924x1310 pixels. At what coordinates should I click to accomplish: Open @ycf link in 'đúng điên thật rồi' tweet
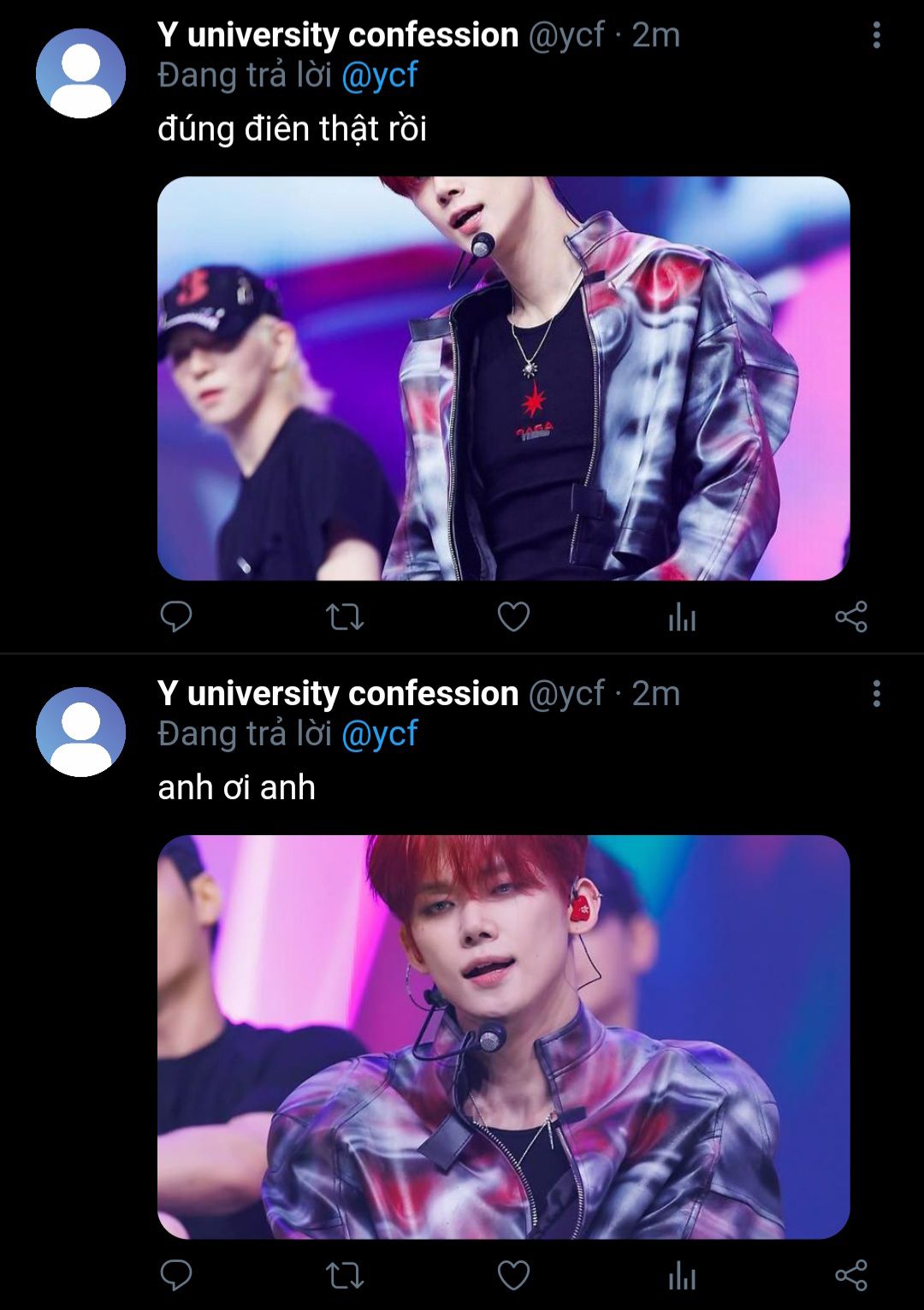coord(379,75)
